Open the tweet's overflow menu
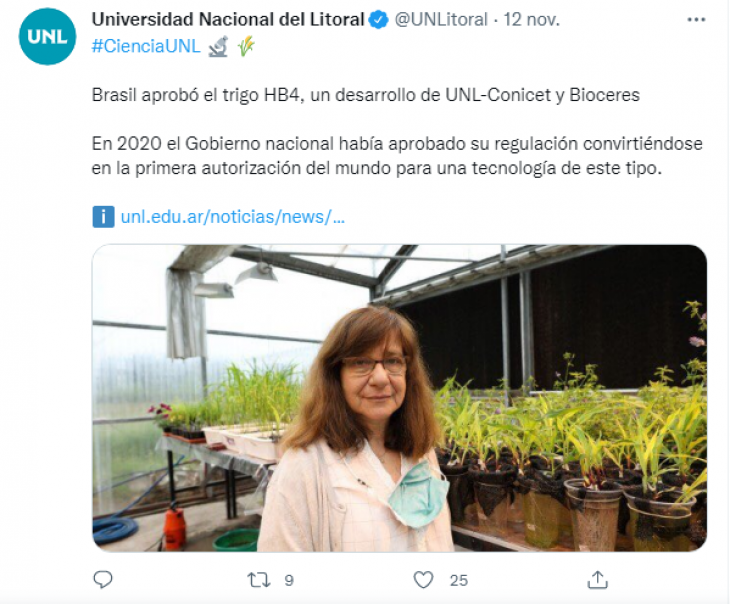 pyautogui.click(x=696, y=20)
